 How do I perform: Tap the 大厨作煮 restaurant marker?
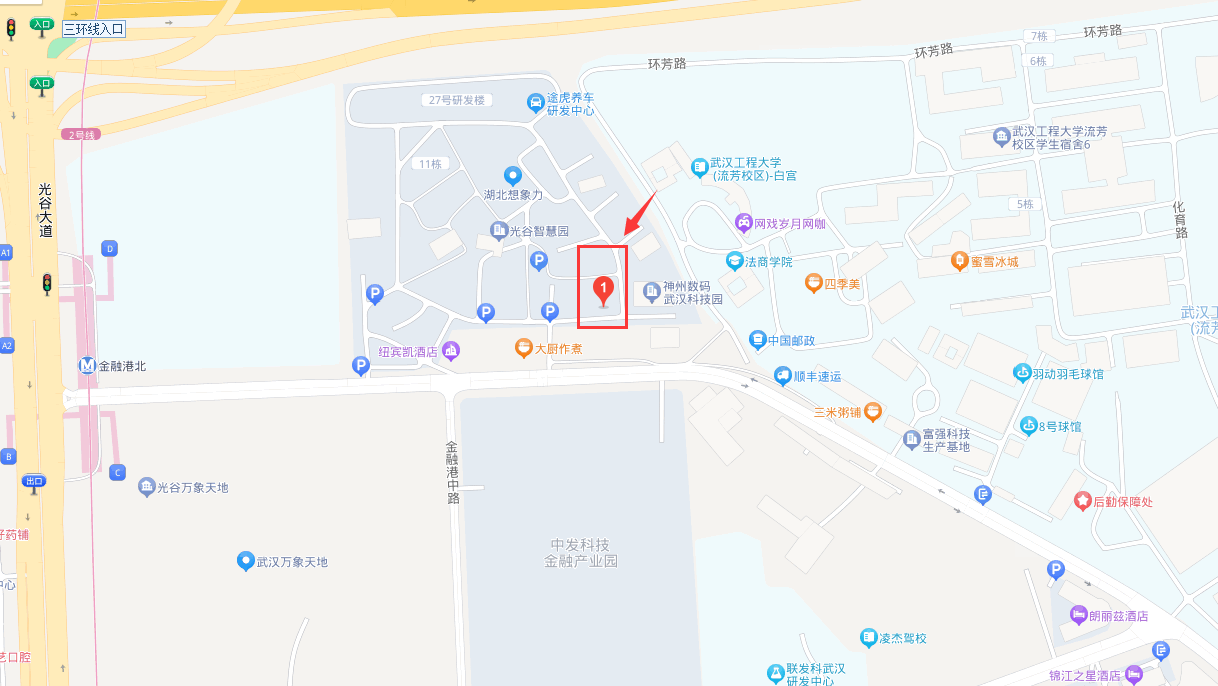tap(523, 348)
